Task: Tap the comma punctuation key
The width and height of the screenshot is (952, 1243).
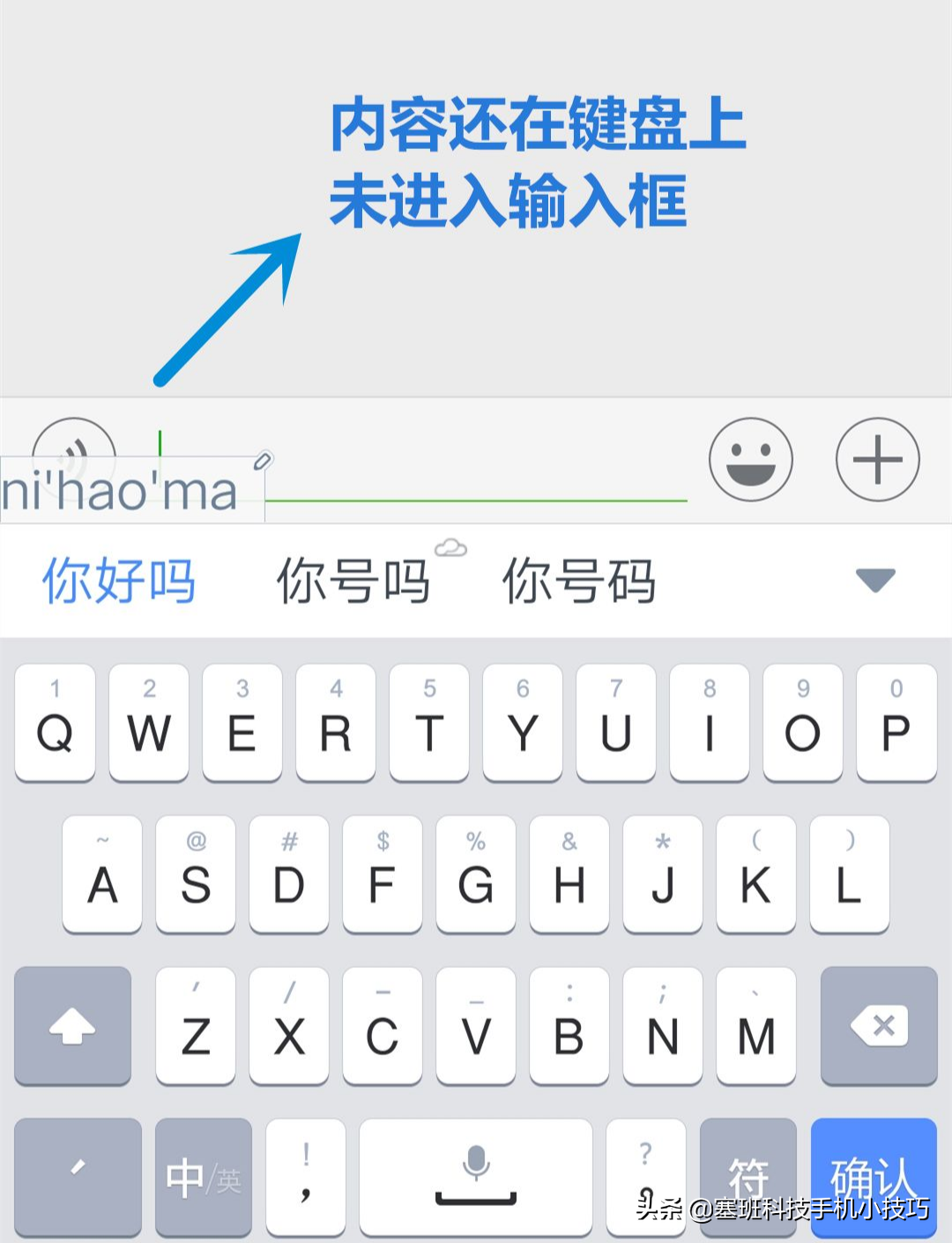Action: pos(305,1177)
